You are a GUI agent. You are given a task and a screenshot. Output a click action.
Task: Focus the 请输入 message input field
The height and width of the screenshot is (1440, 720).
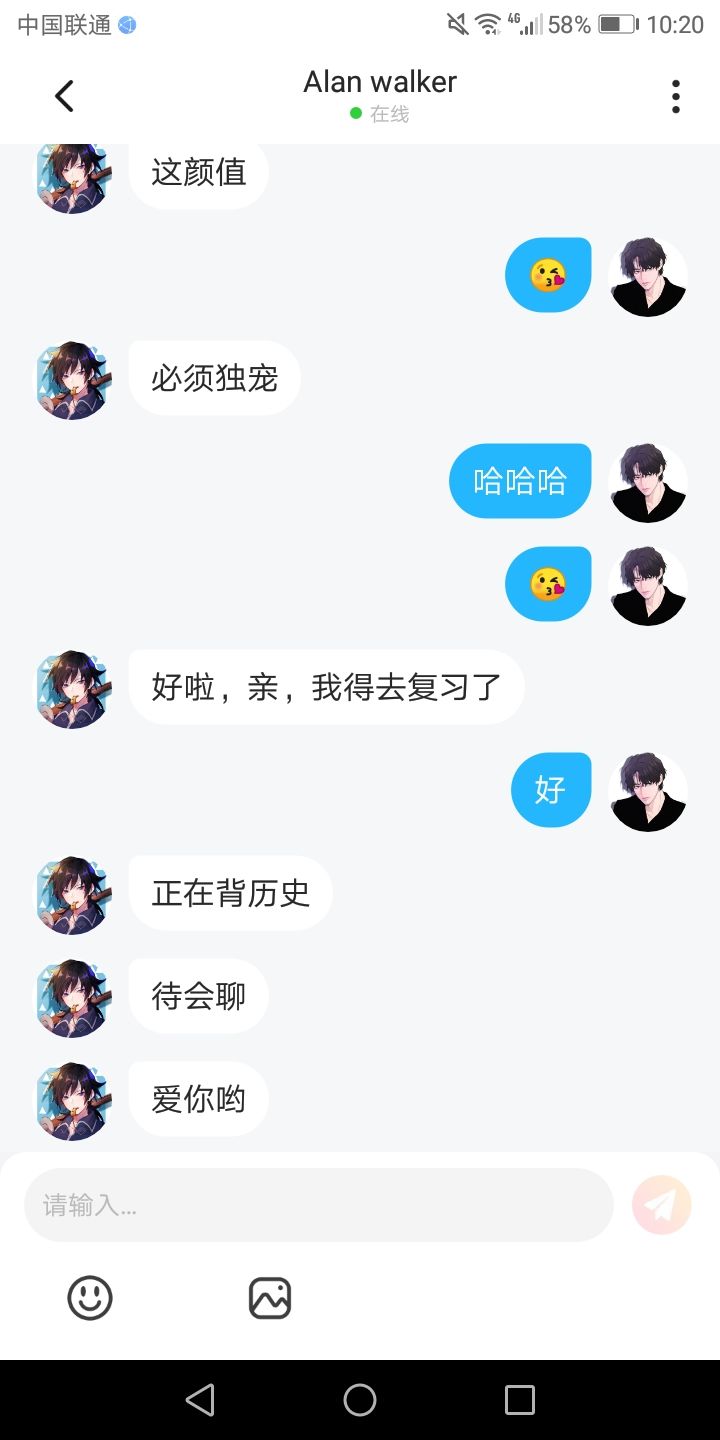coord(318,1205)
